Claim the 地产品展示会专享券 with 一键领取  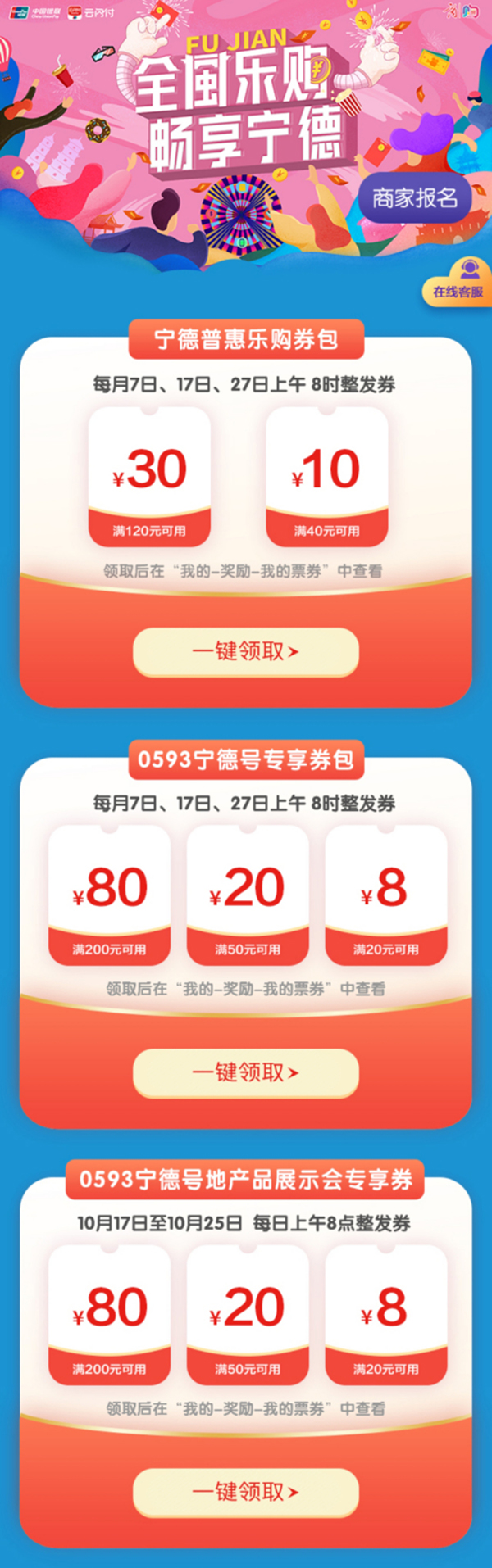pyautogui.click(x=246, y=1491)
